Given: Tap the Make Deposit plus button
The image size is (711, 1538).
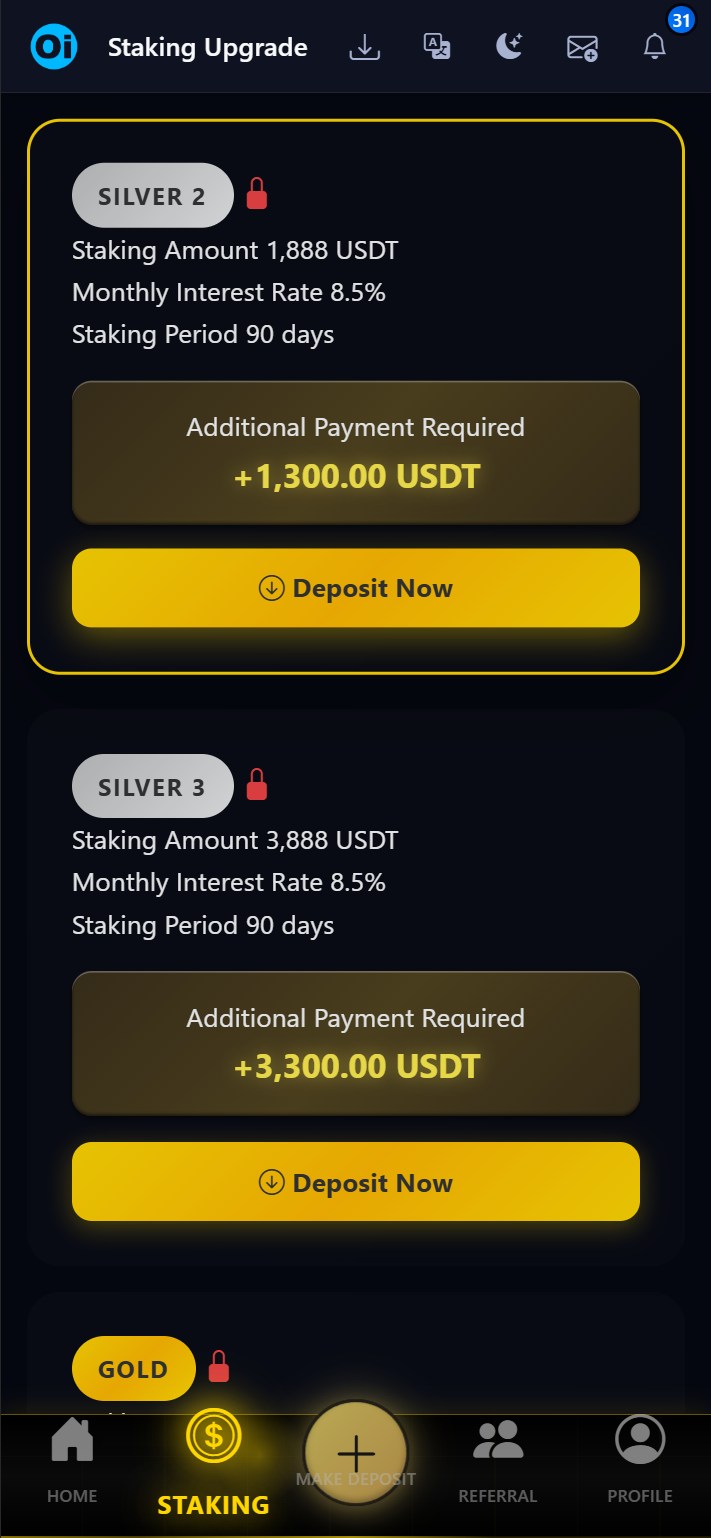Looking at the screenshot, I should tap(356, 1453).
